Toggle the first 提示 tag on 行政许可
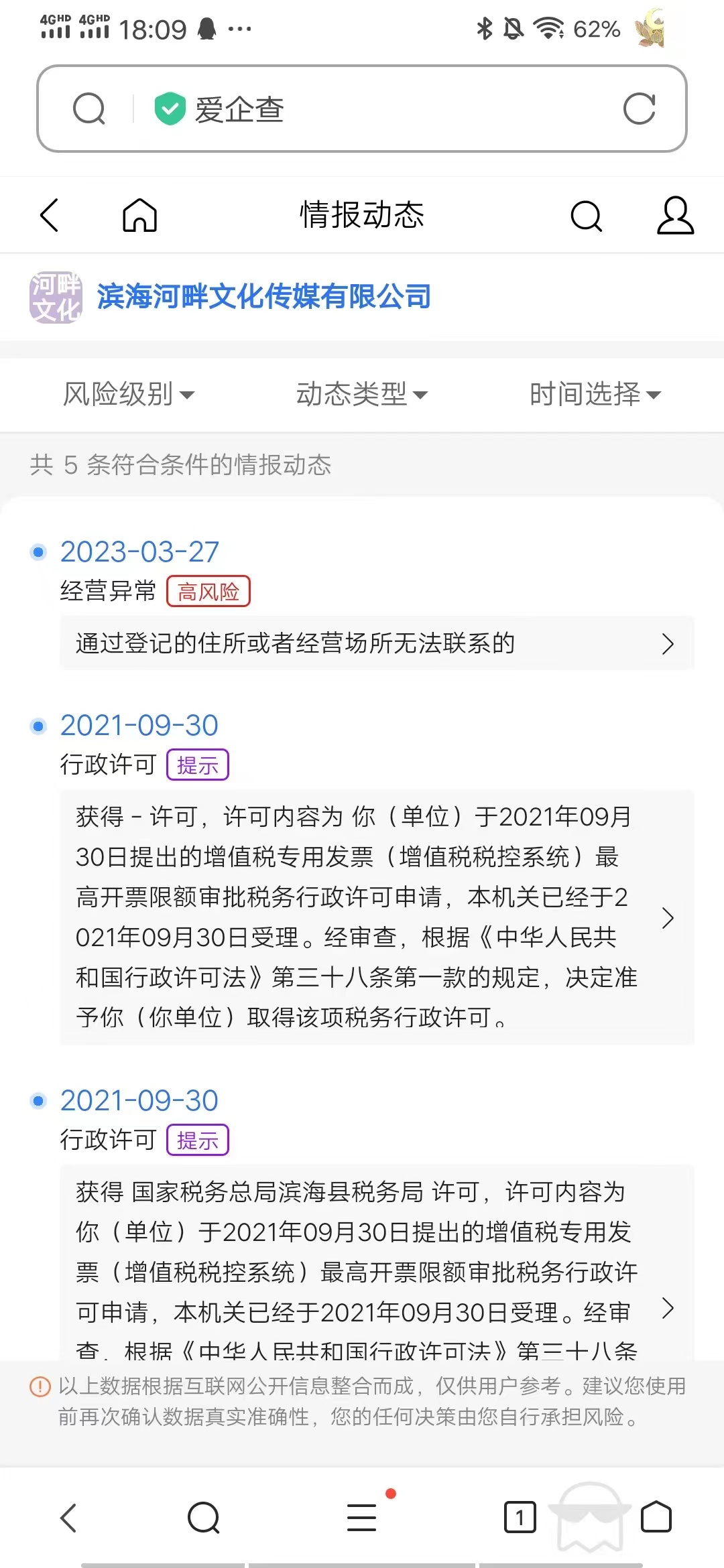 198,764
